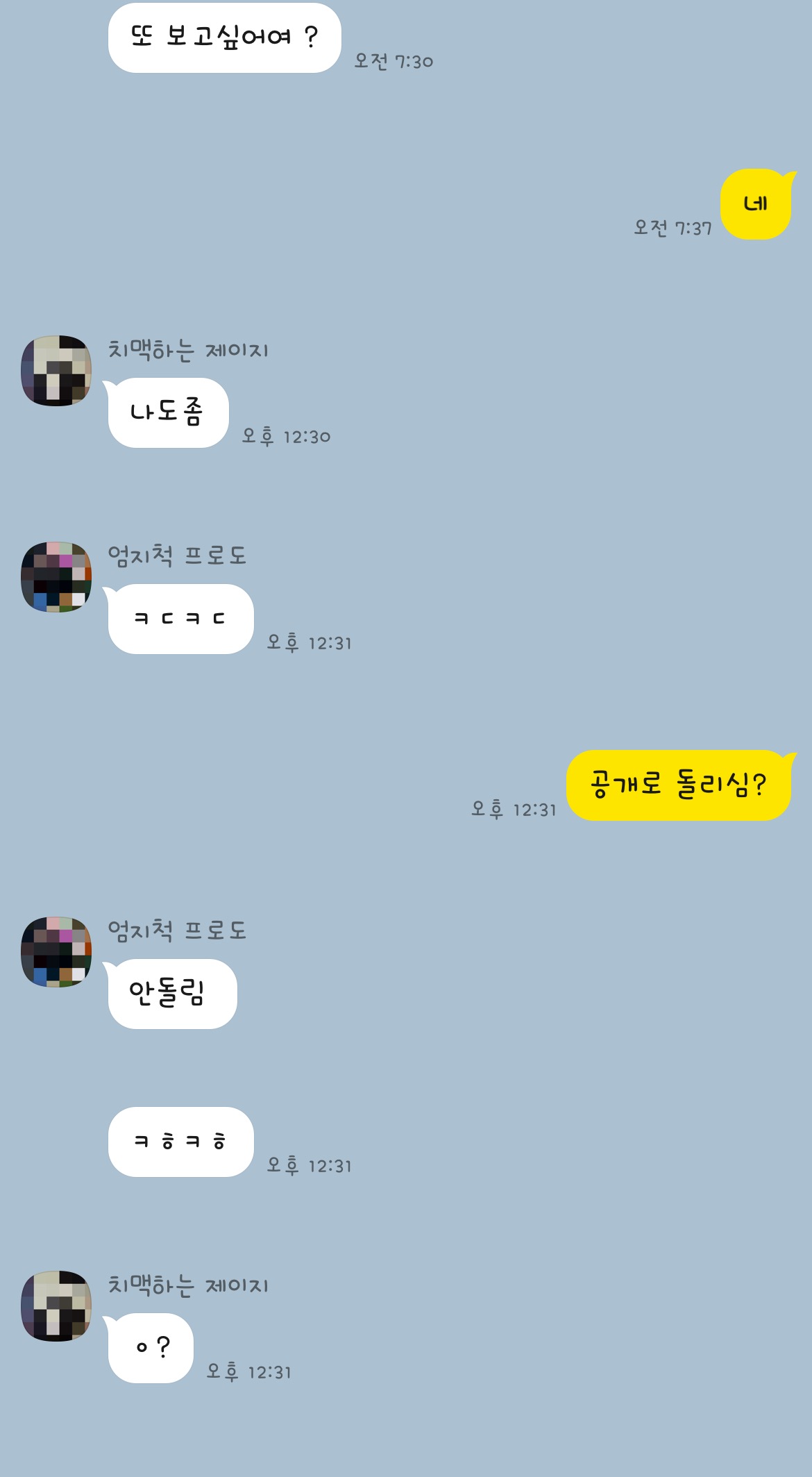View 엄지척 프로도's profile photo beside 안돌림
The image size is (812, 1477).
[56, 952]
